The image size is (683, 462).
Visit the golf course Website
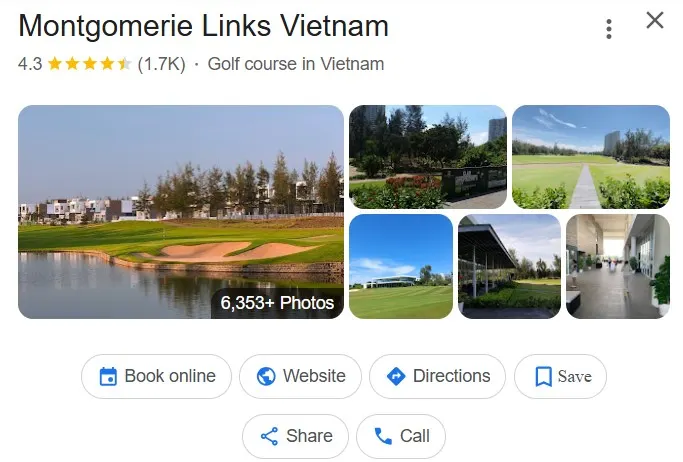(x=300, y=377)
